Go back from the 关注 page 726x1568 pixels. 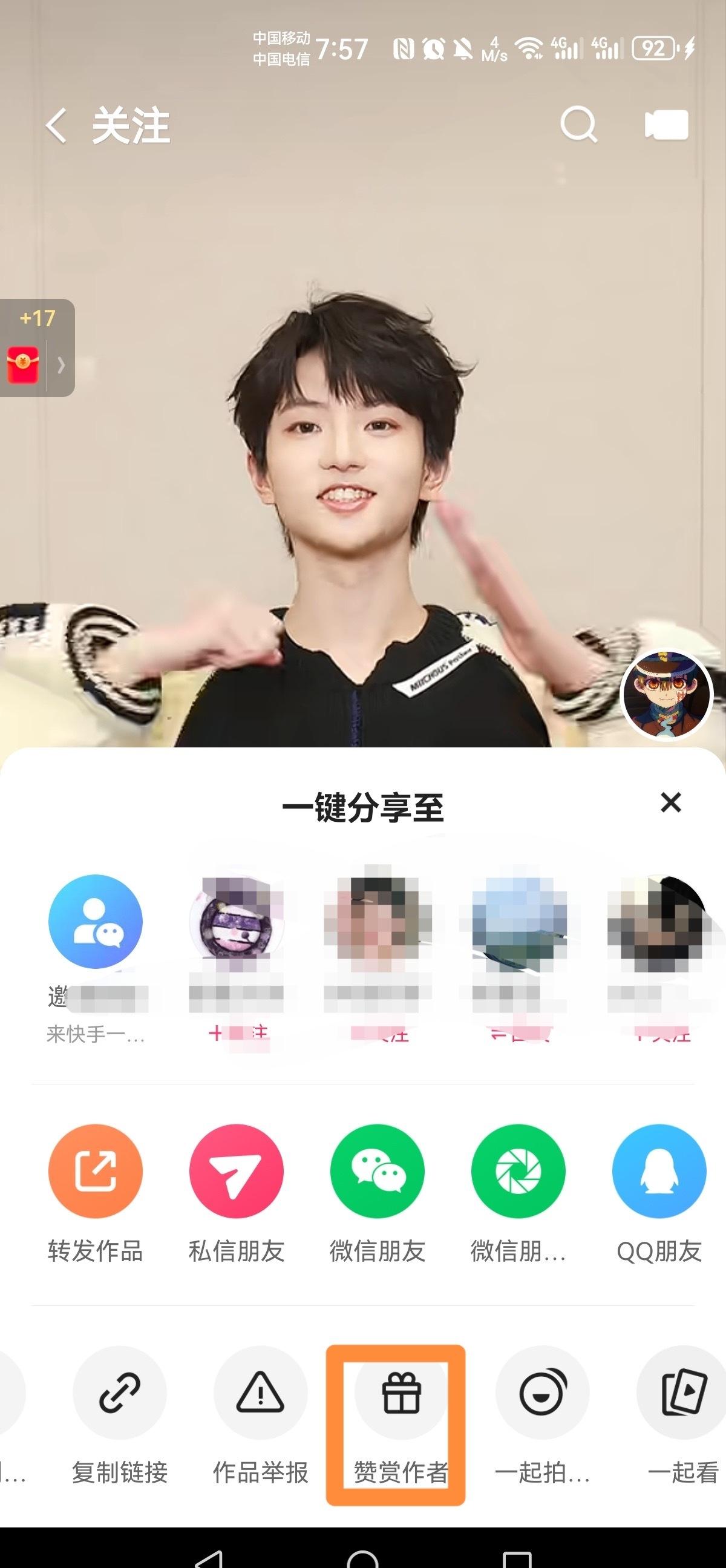point(57,126)
